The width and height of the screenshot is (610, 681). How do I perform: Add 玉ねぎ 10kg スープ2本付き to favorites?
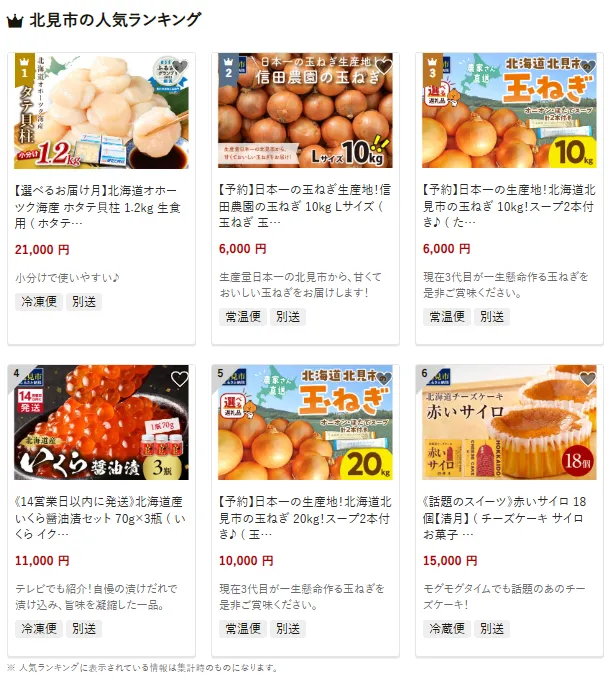click(x=587, y=67)
